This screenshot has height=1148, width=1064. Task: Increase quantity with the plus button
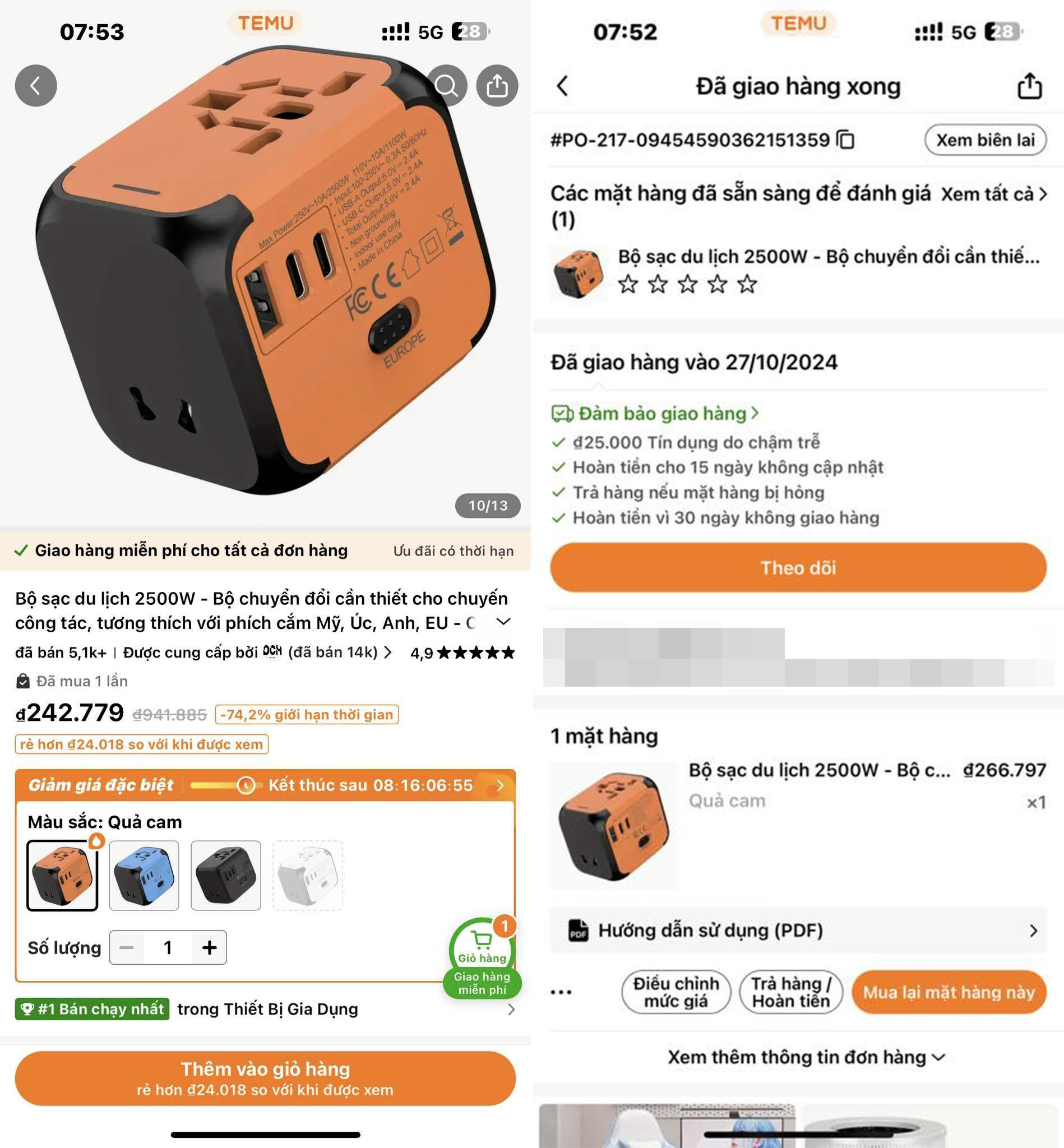coord(210,948)
